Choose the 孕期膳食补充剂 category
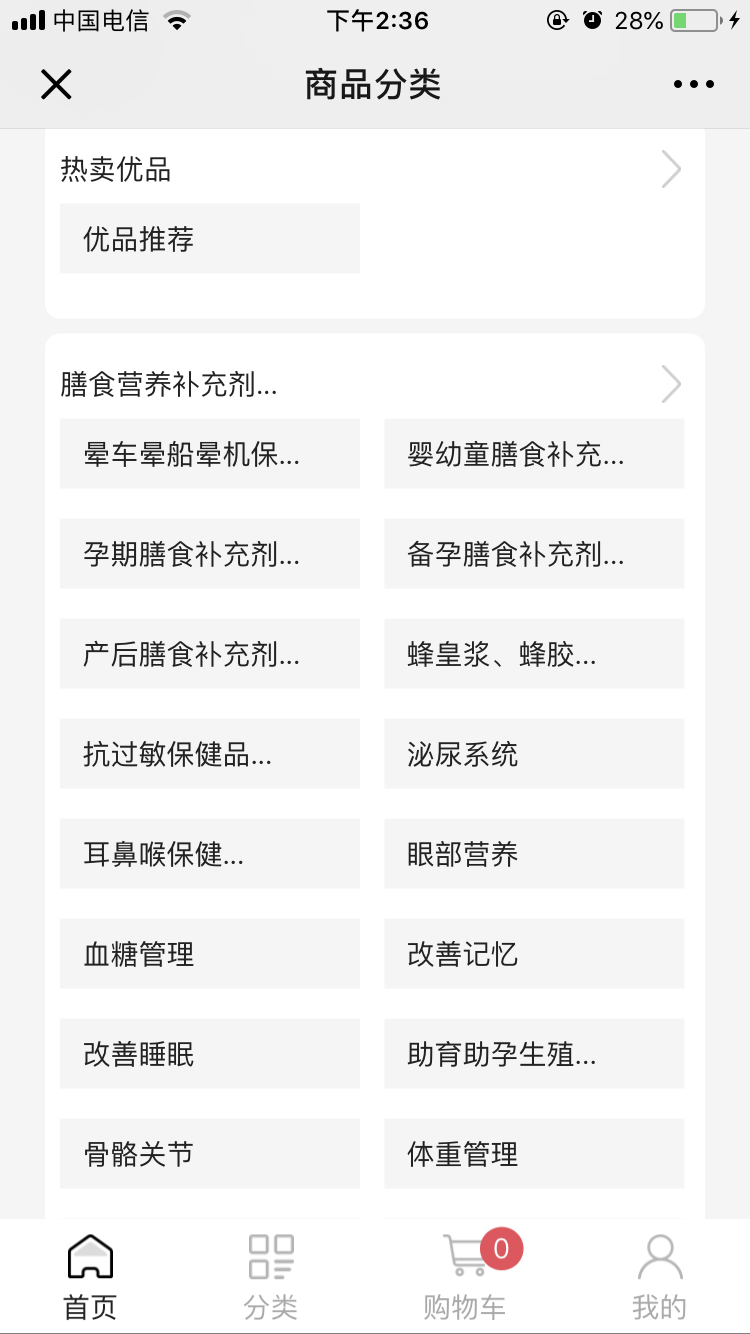Viewport: 750px width, 1334px height. [209, 554]
